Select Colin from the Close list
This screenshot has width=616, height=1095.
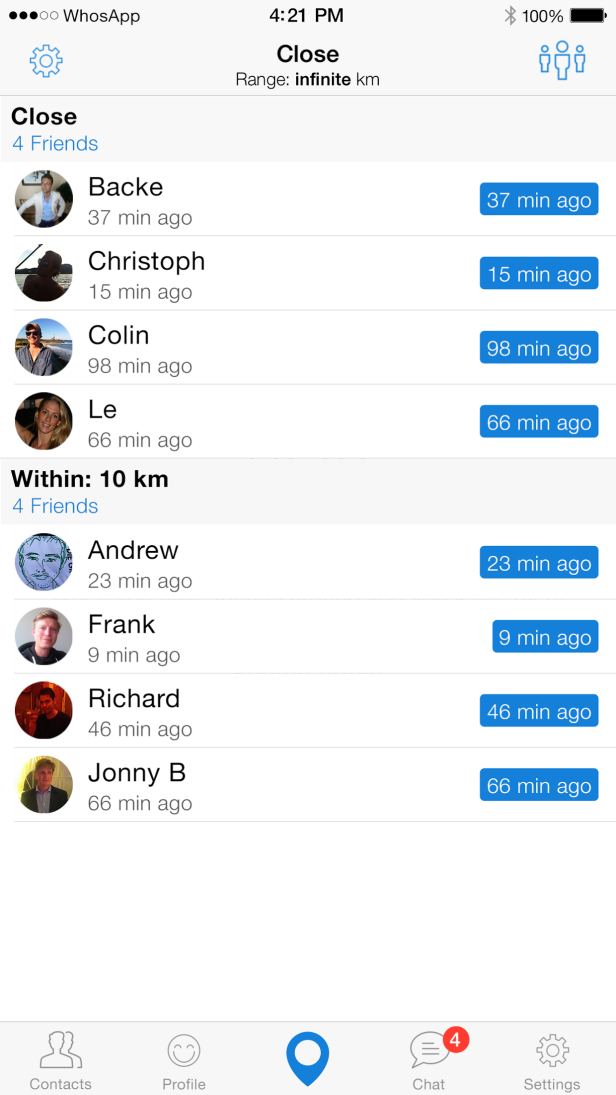250,348
